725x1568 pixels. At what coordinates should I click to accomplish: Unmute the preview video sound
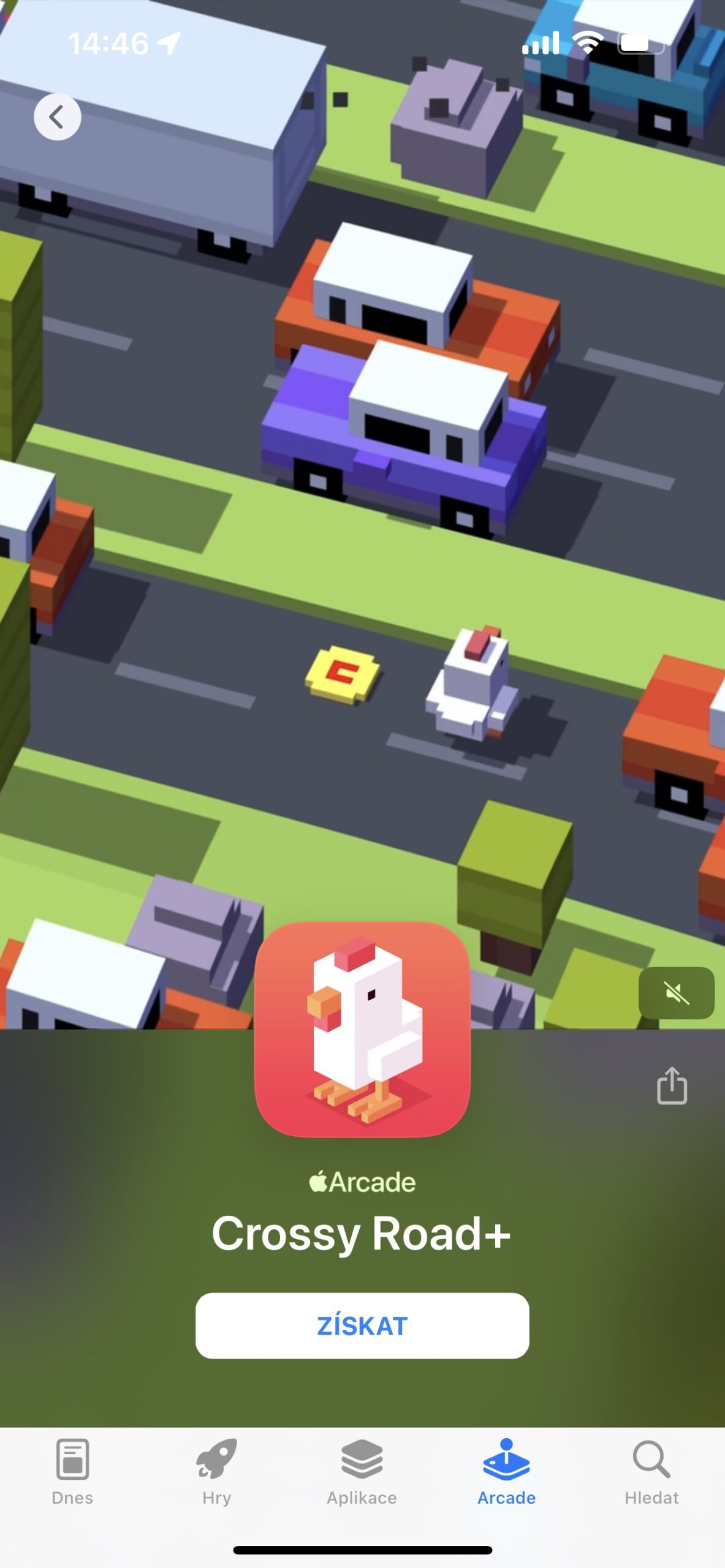tap(676, 993)
